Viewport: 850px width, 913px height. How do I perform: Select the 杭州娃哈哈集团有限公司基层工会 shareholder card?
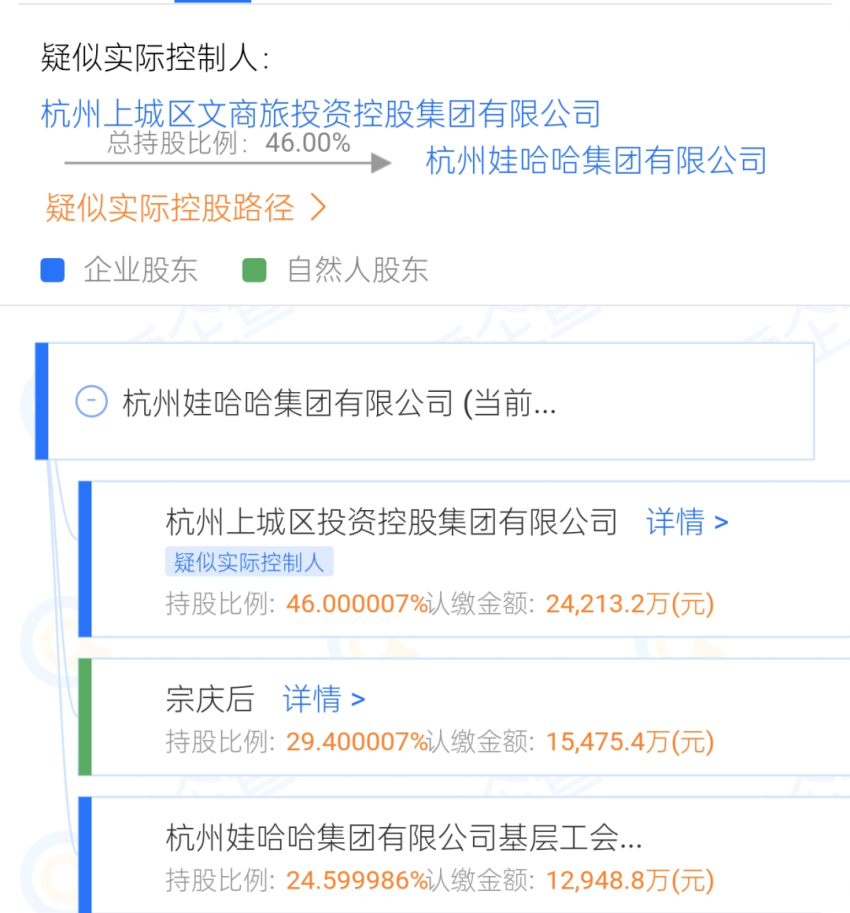[x=400, y=840]
